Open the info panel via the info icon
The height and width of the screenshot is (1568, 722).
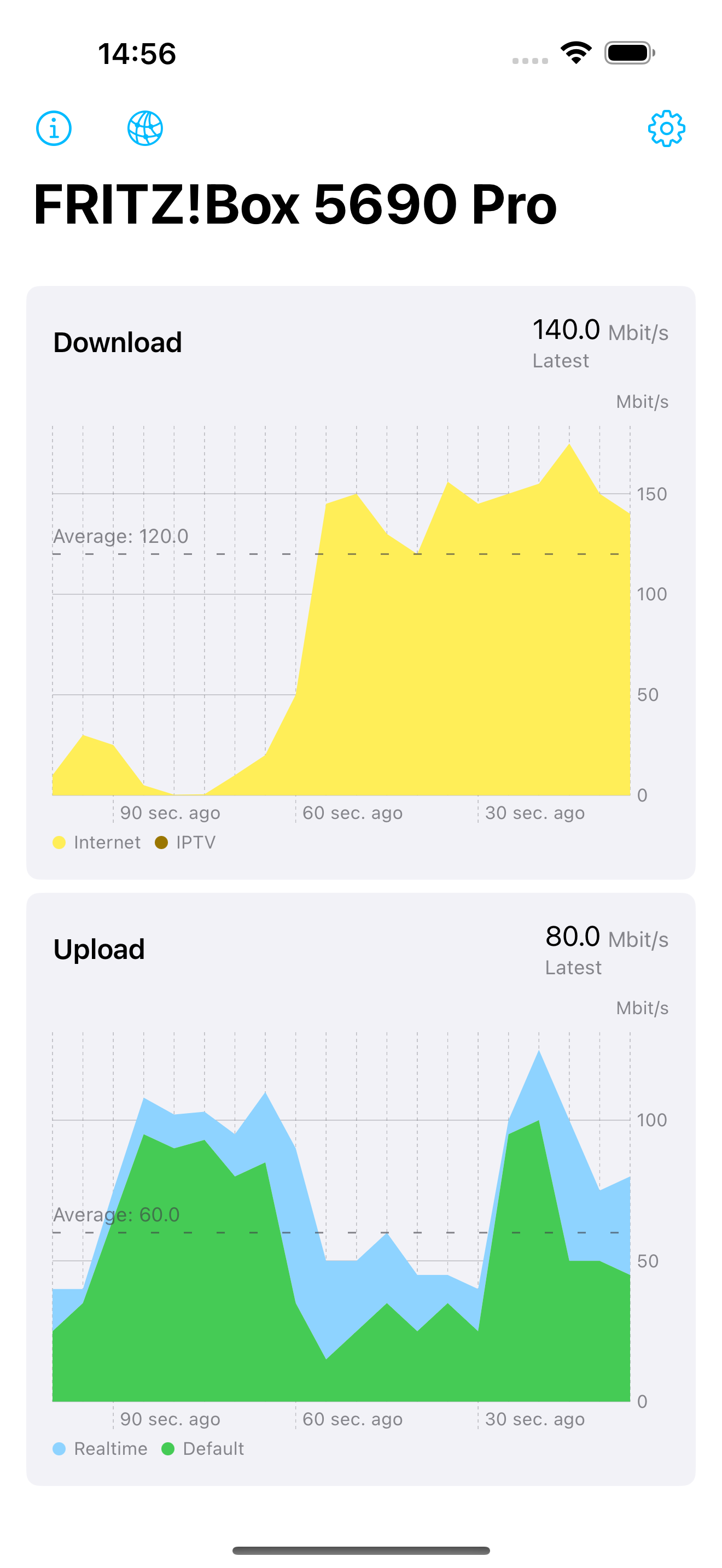pyautogui.click(x=55, y=128)
